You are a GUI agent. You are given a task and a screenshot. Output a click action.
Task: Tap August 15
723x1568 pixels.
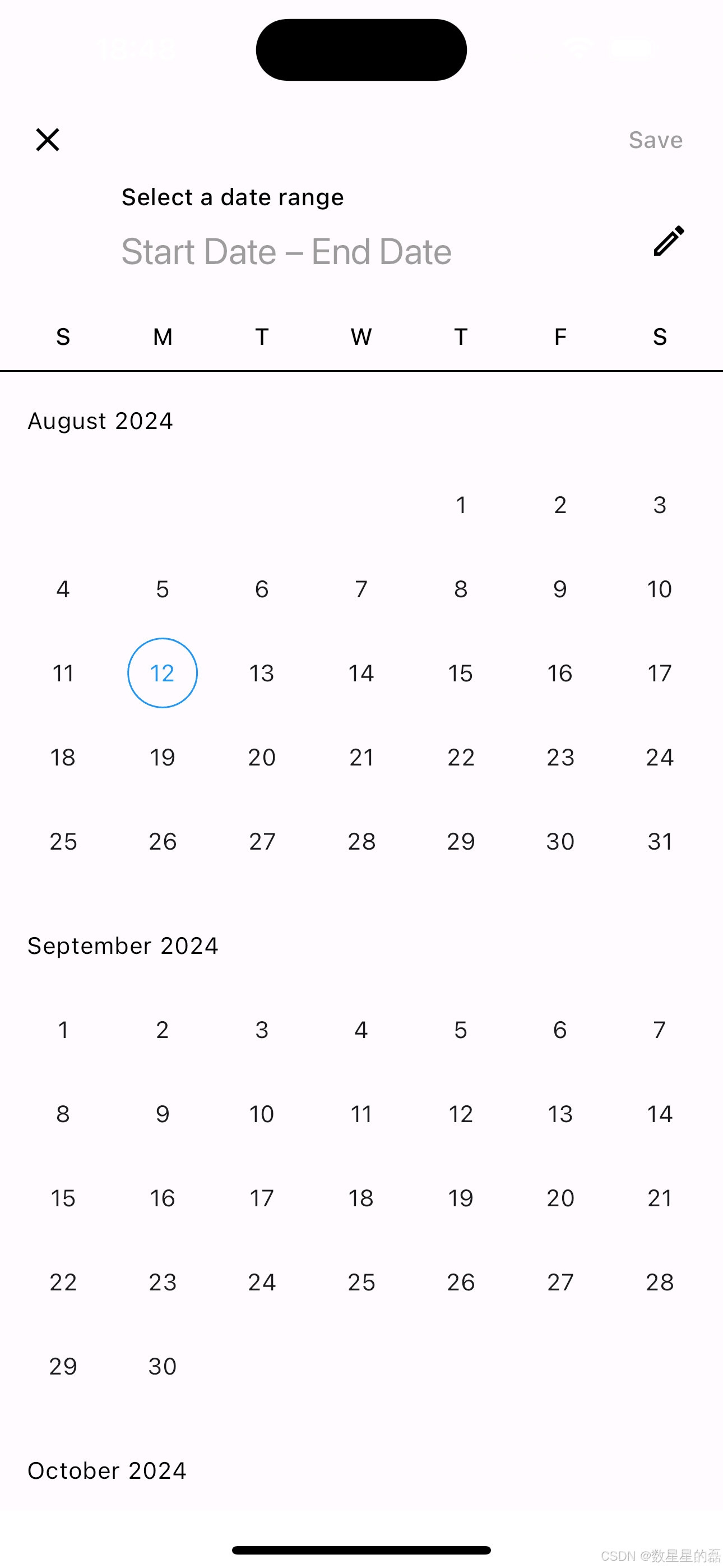(461, 672)
